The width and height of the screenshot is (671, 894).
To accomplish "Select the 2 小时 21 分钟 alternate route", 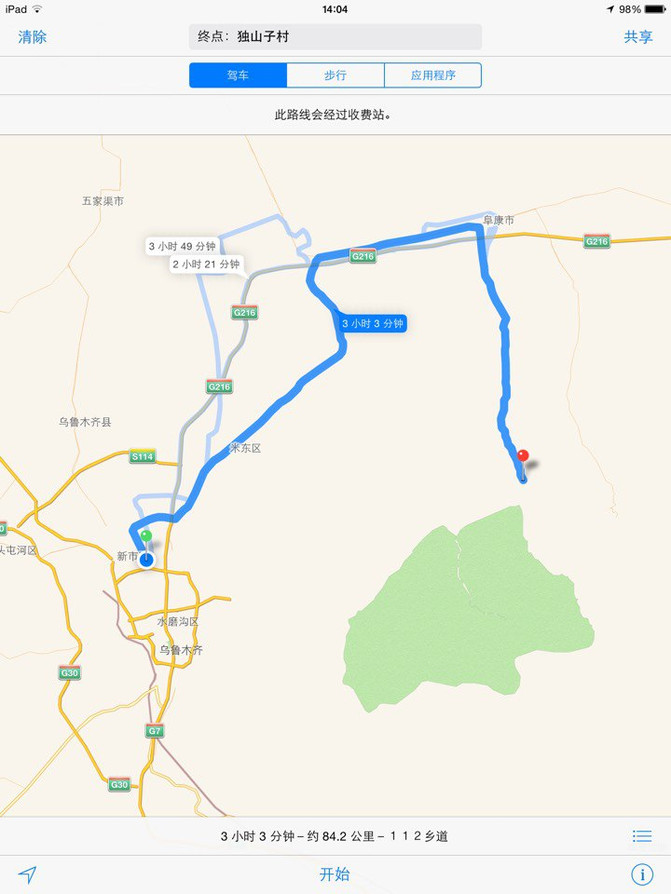I will 206,265.
